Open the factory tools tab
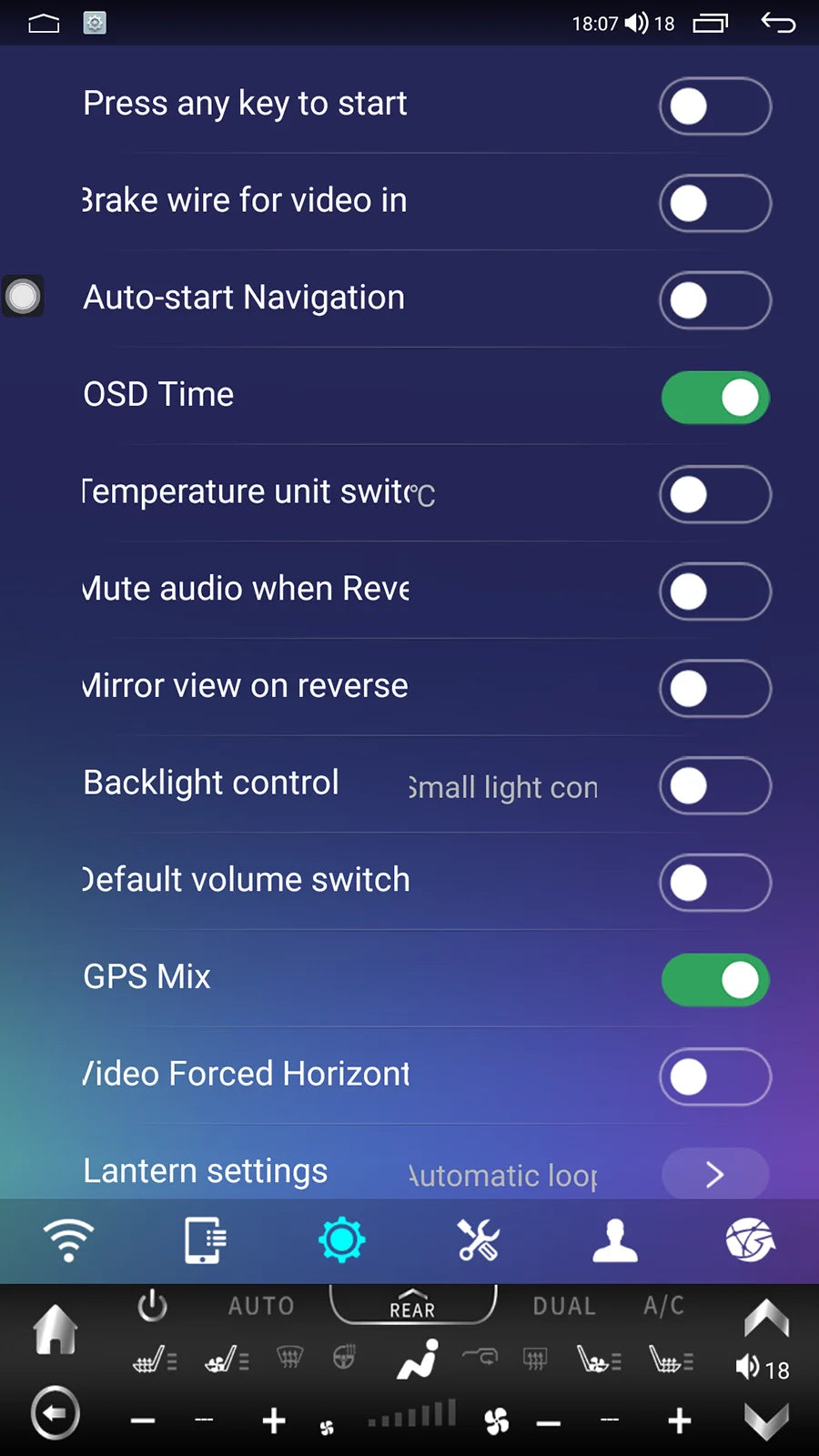 pos(478,1239)
